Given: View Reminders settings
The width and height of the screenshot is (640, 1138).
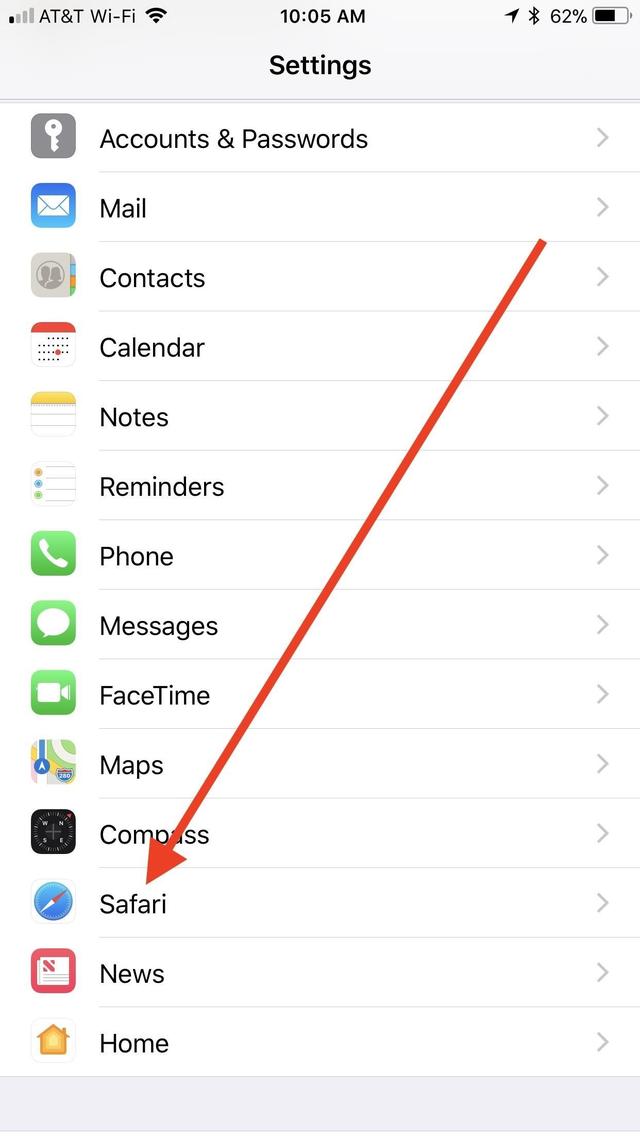Looking at the screenshot, I should coord(161,487).
